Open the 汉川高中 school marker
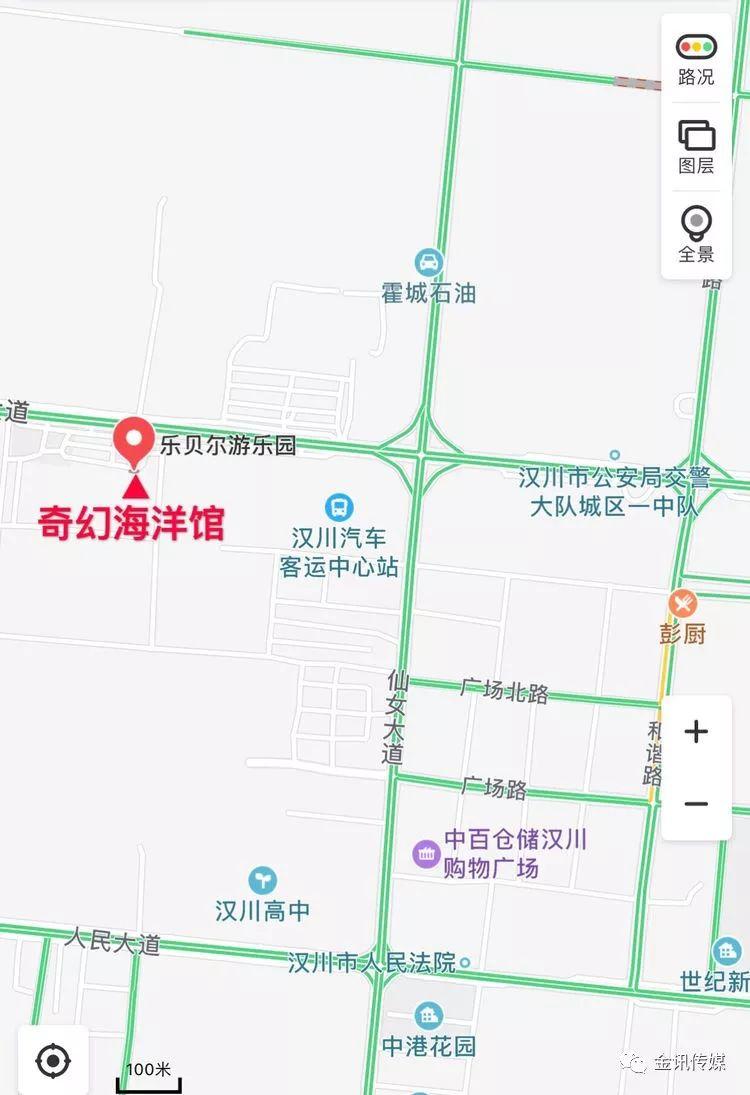Image resolution: width=750 pixels, height=1095 pixels. point(263,880)
